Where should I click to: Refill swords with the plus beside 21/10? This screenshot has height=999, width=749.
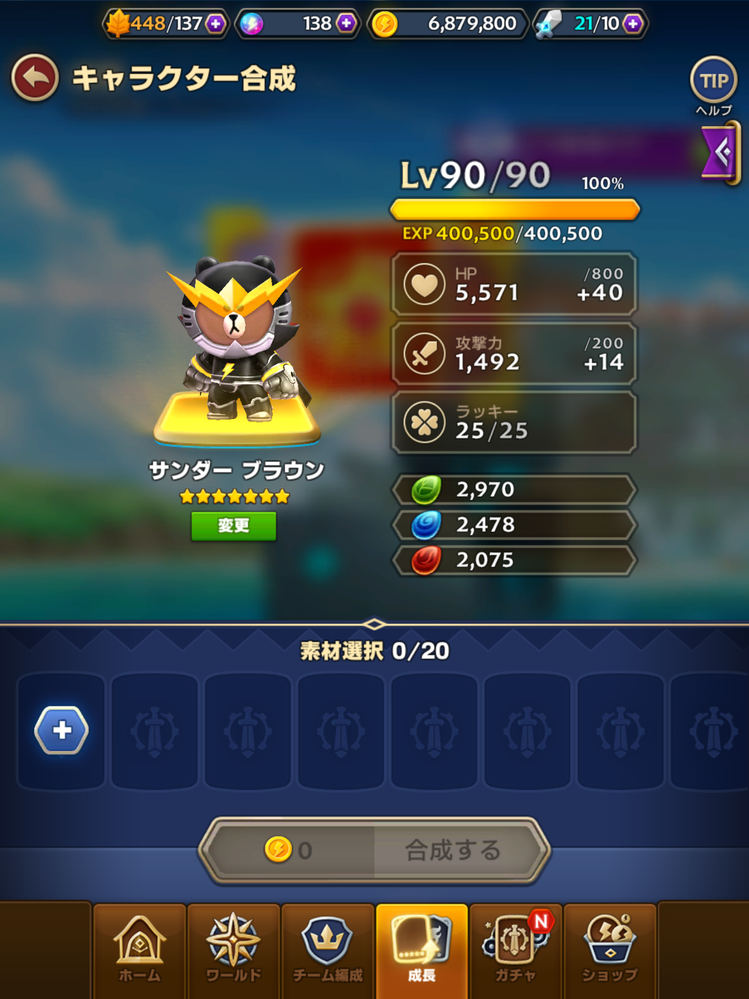coord(633,23)
